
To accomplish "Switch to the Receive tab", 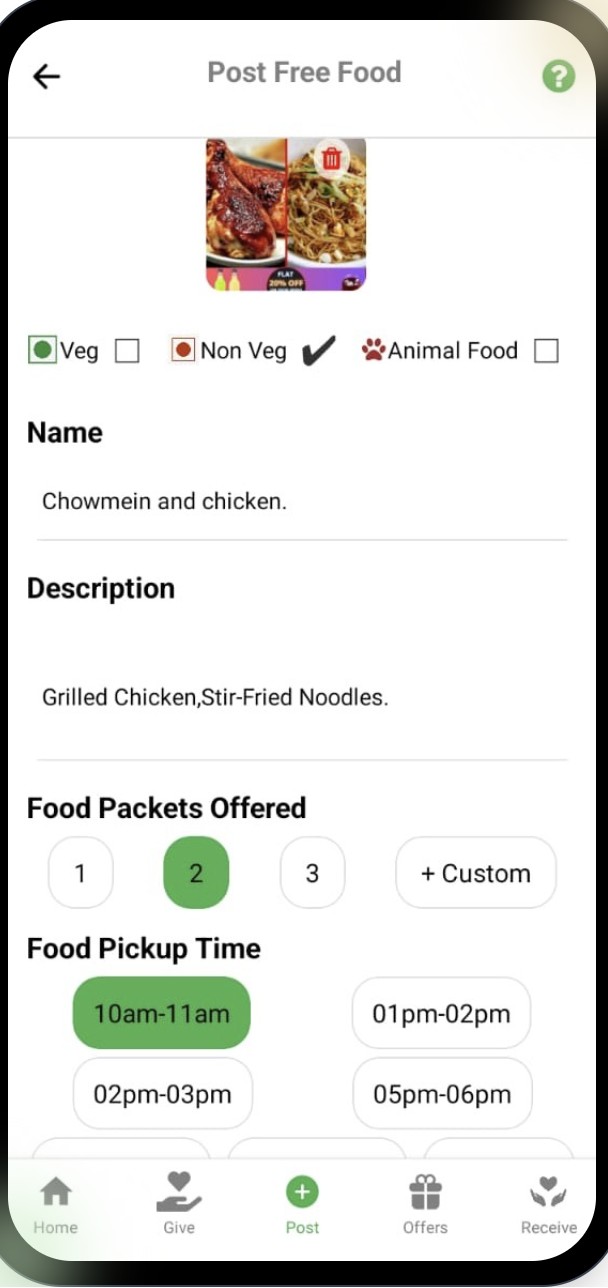I will [x=548, y=1204].
